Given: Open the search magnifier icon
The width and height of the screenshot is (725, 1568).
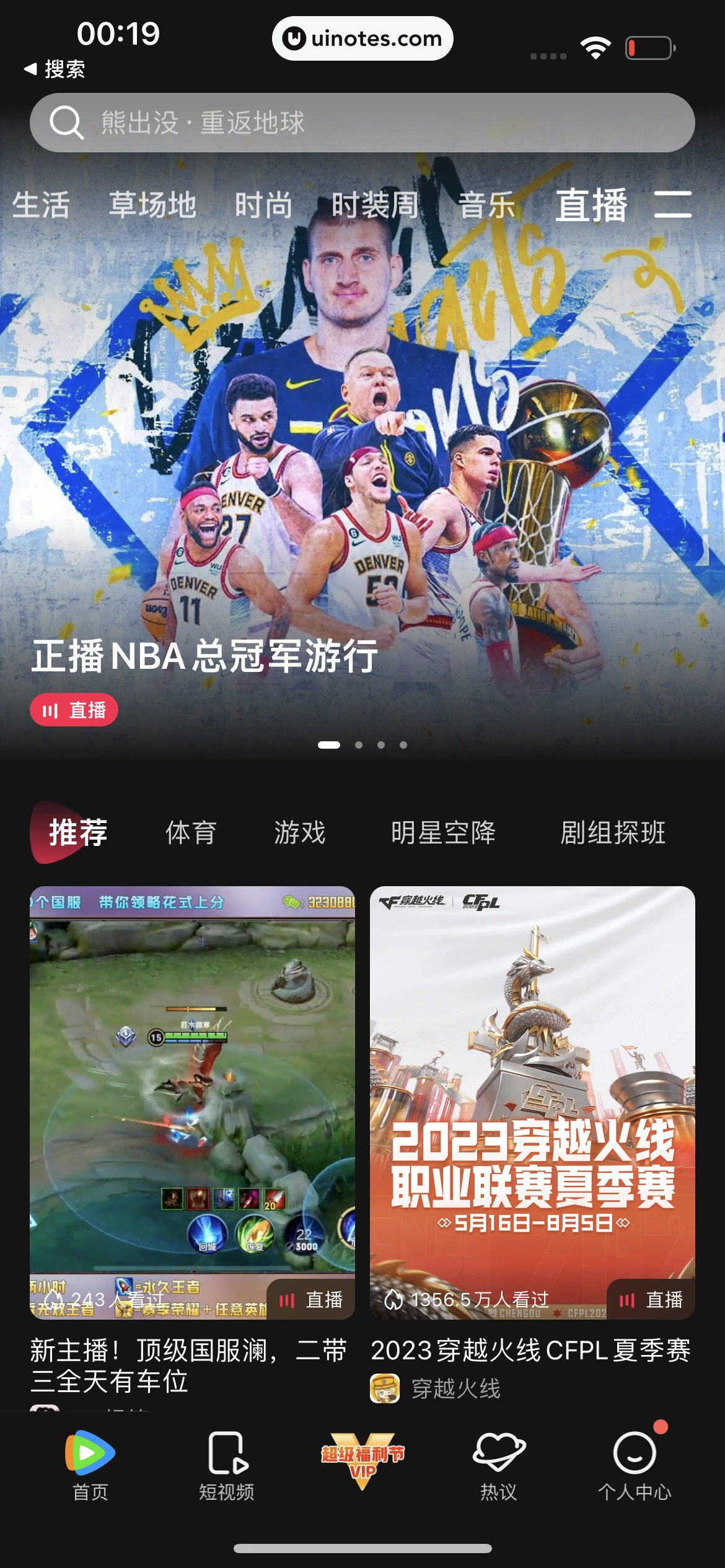Looking at the screenshot, I should coord(66,121).
